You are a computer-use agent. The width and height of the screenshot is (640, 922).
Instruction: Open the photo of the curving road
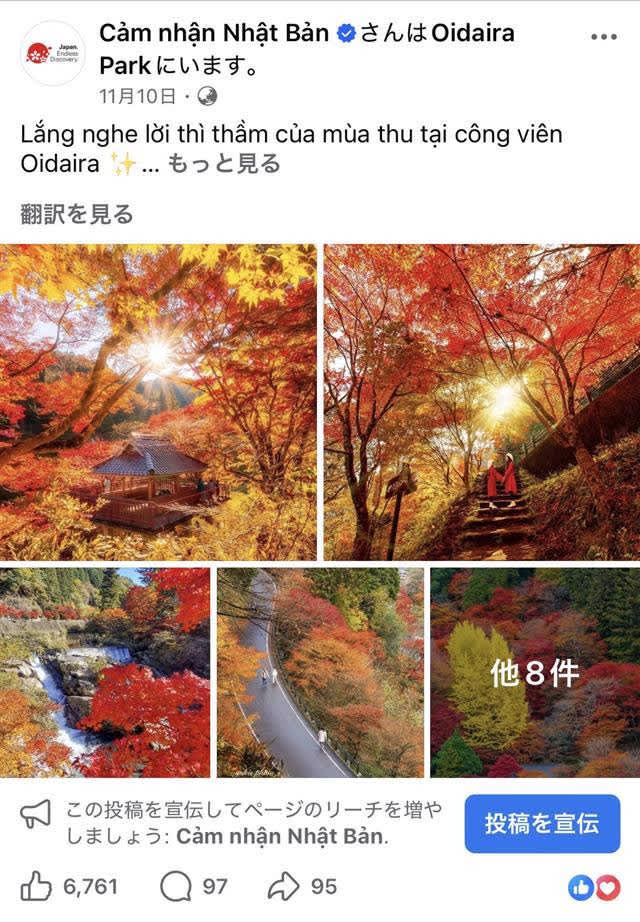coord(320,672)
